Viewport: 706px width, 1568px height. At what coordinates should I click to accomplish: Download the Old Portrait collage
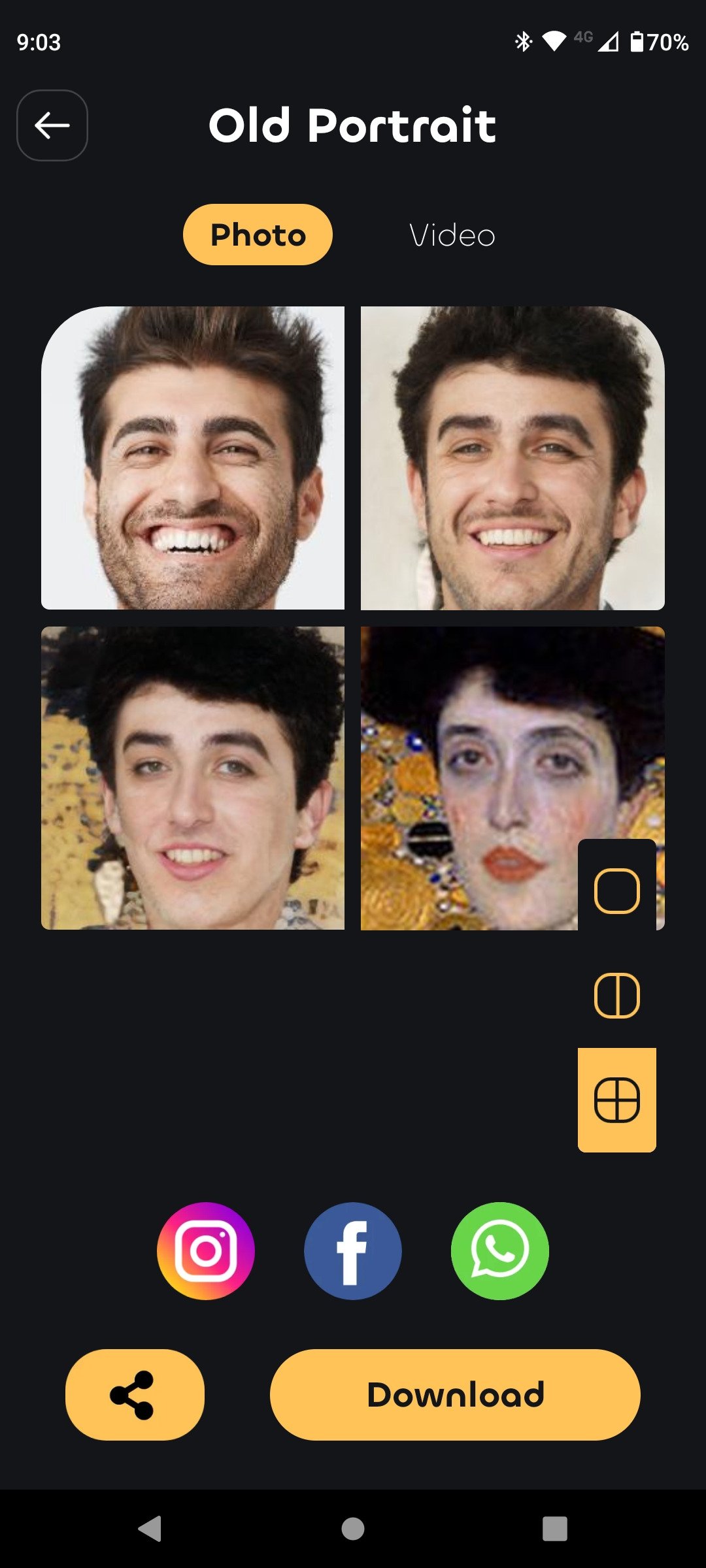[x=455, y=1395]
